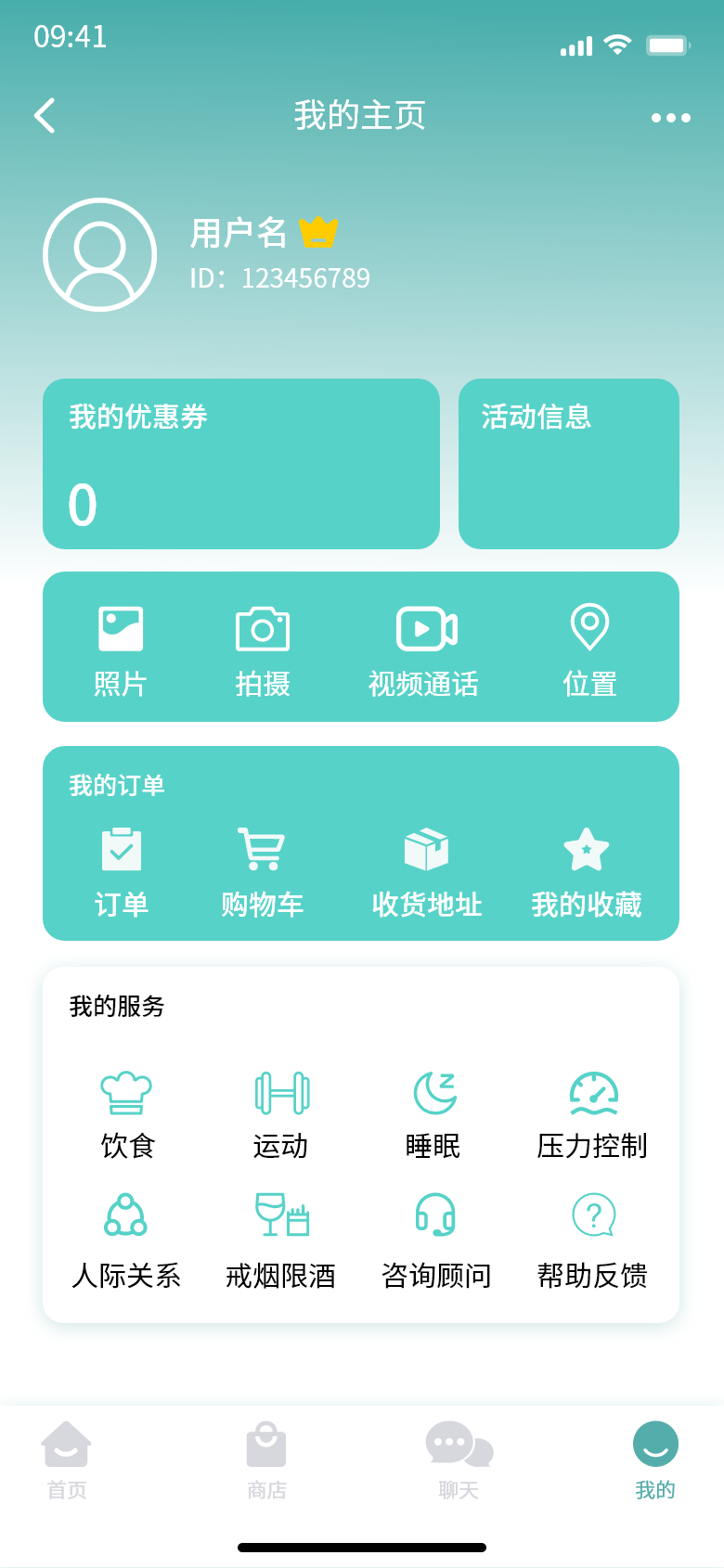Go back using the top-left arrow
This screenshot has width=724, height=1568.
click(45, 116)
